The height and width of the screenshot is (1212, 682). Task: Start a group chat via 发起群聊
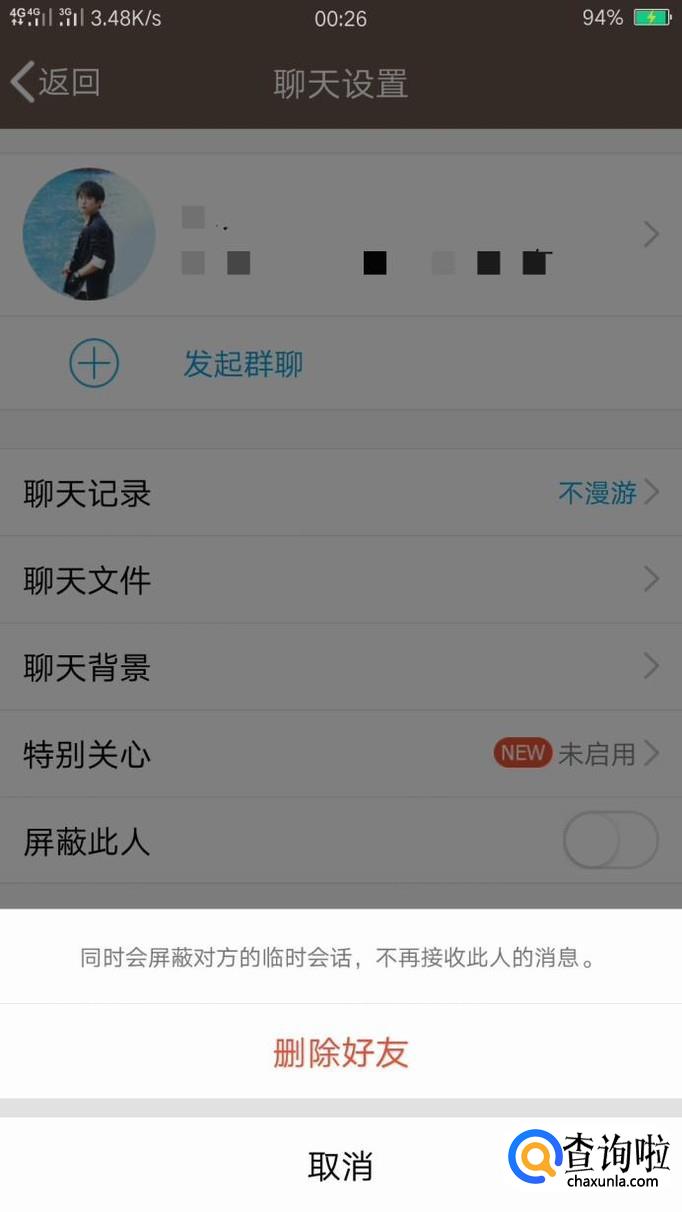point(242,364)
